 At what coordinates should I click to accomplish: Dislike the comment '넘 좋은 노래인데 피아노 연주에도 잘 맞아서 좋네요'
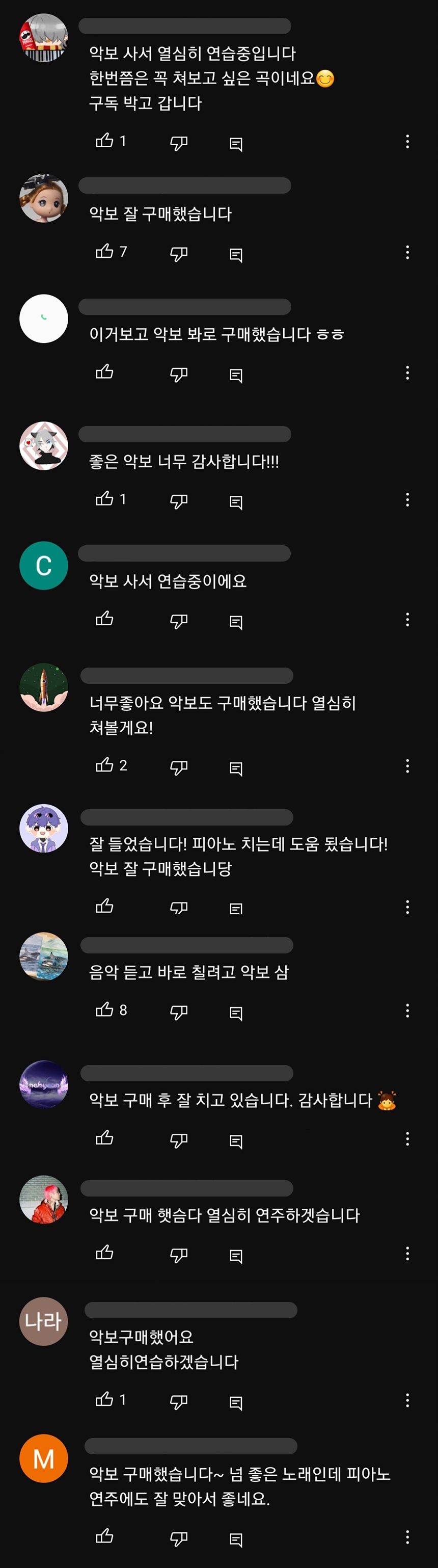(x=178, y=1538)
